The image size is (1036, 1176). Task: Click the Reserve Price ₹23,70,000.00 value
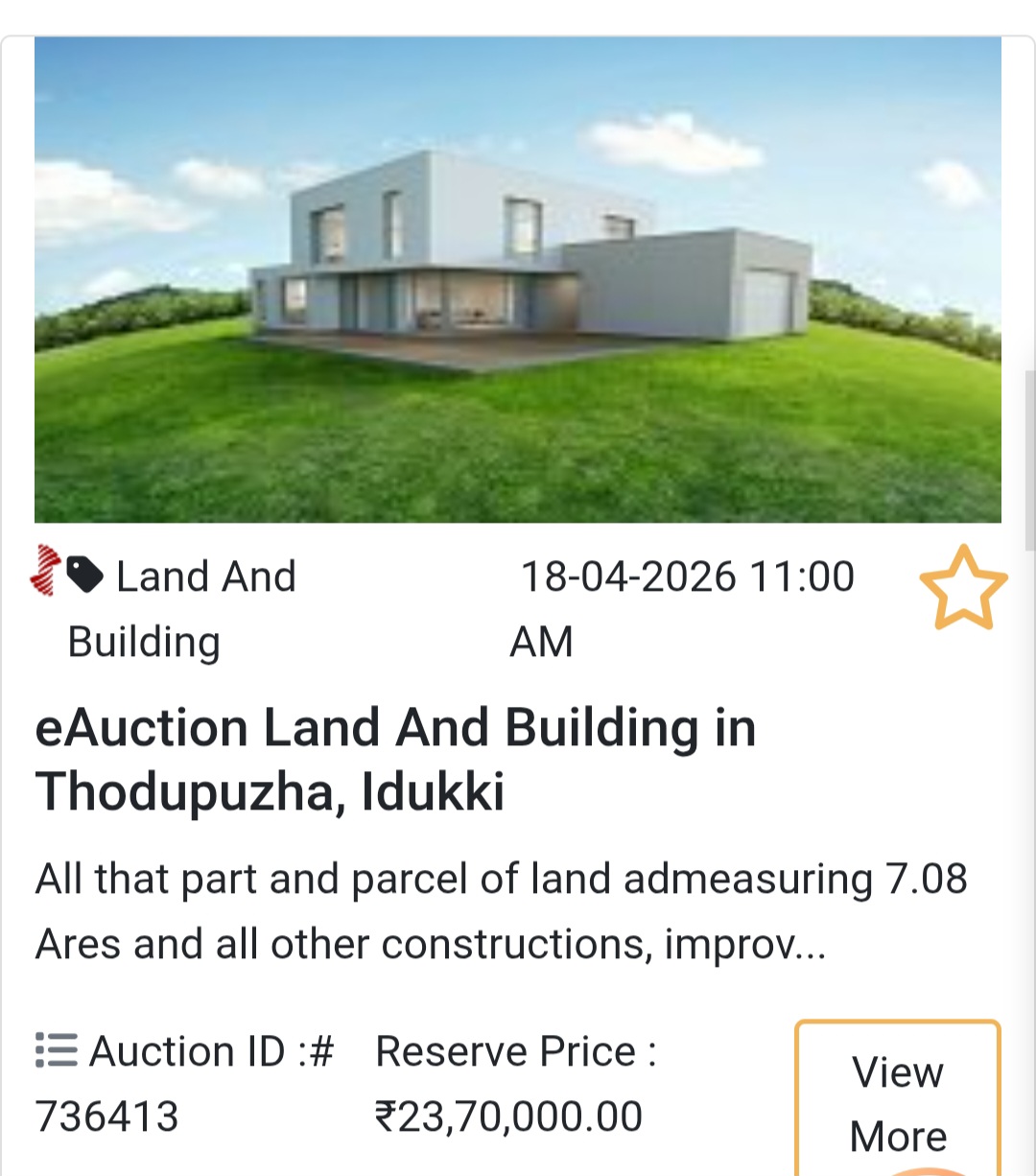point(506,1115)
